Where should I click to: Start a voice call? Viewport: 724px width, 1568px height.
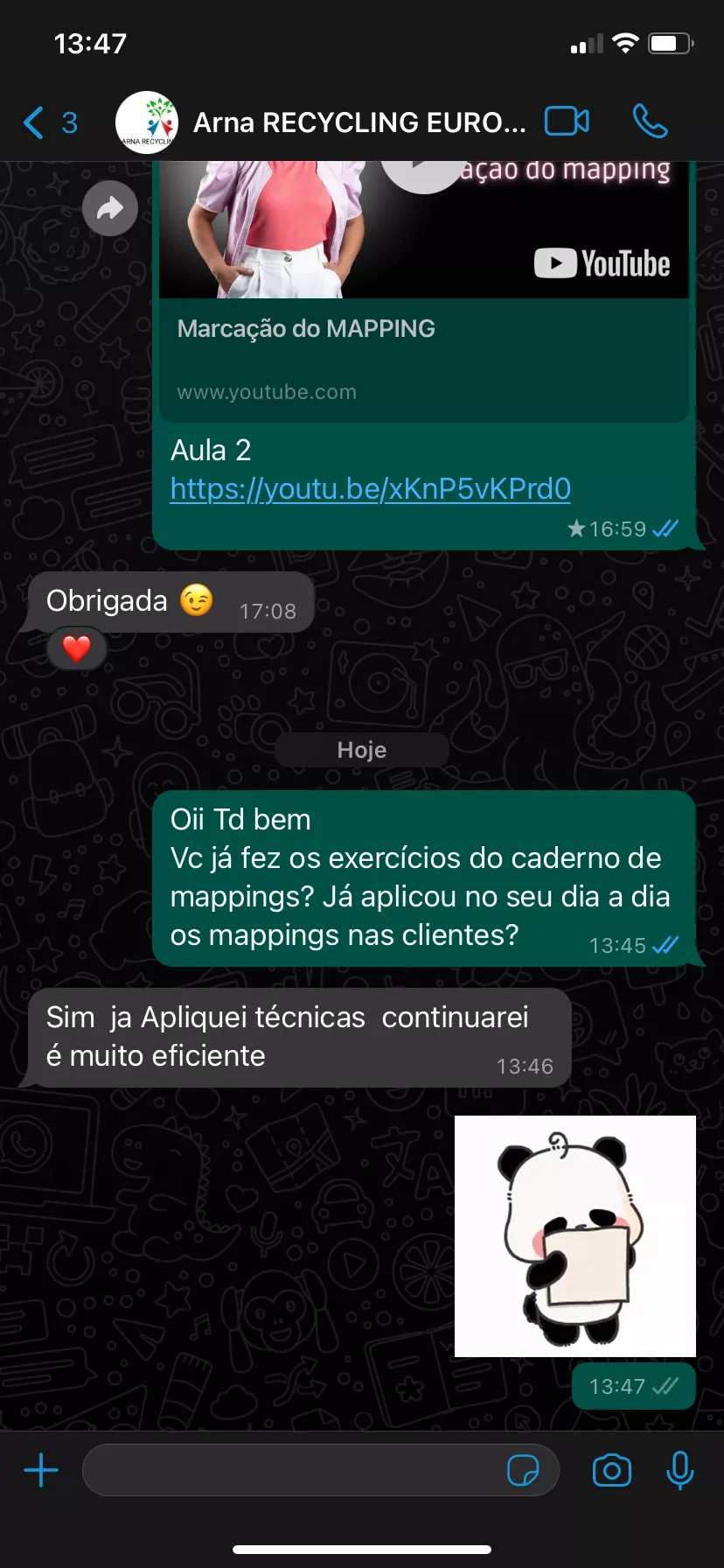650,121
